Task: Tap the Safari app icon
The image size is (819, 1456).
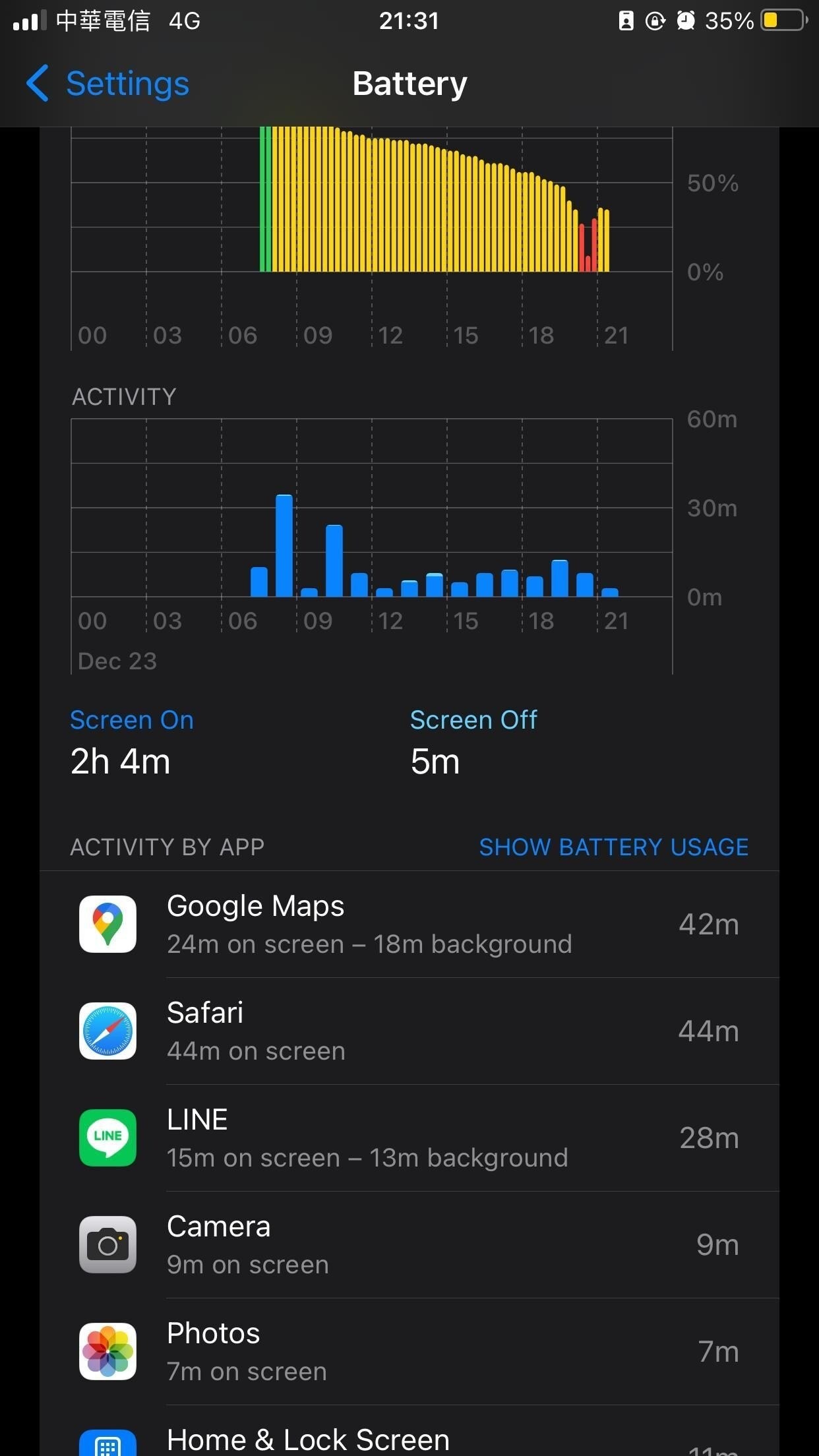Action: pos(107,1031)
